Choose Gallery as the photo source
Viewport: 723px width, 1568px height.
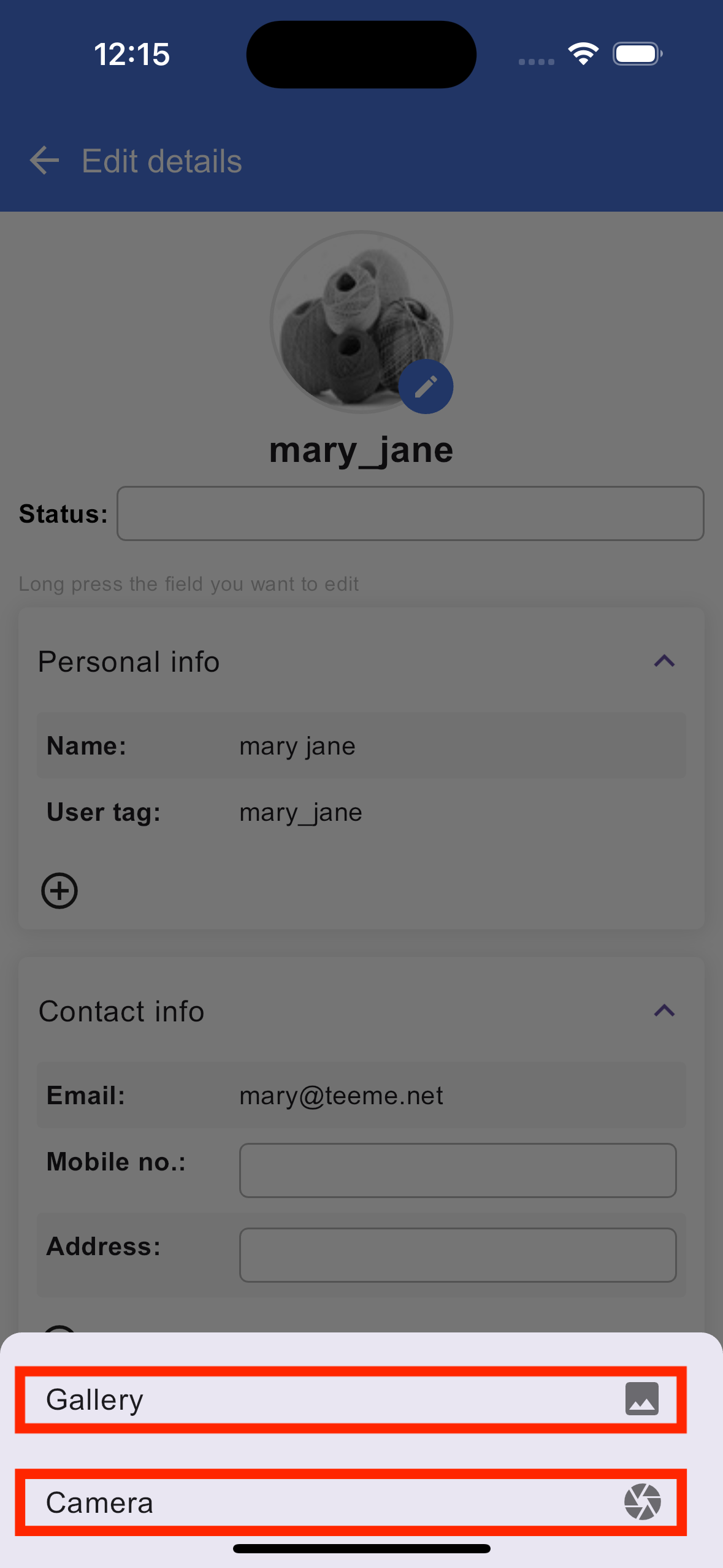pos(351,1399)
